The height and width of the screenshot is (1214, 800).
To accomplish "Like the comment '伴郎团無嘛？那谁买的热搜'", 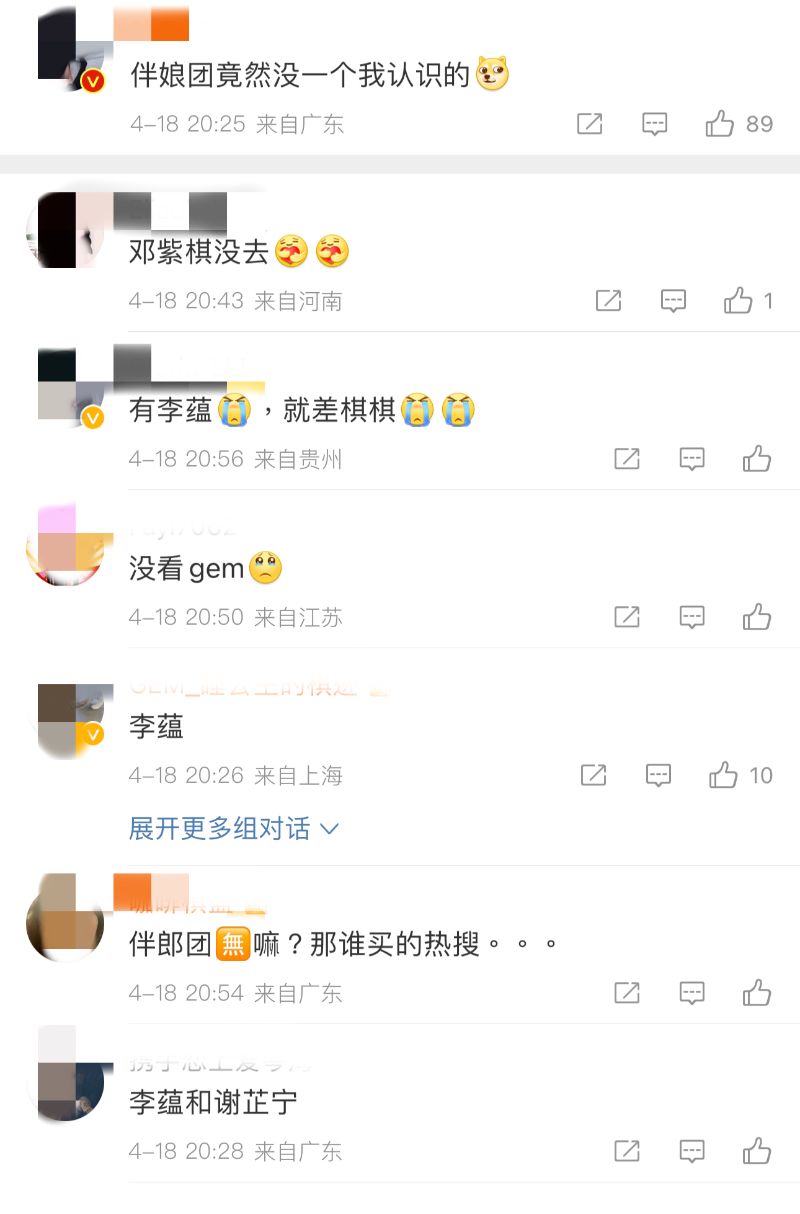I will [757, 993].
